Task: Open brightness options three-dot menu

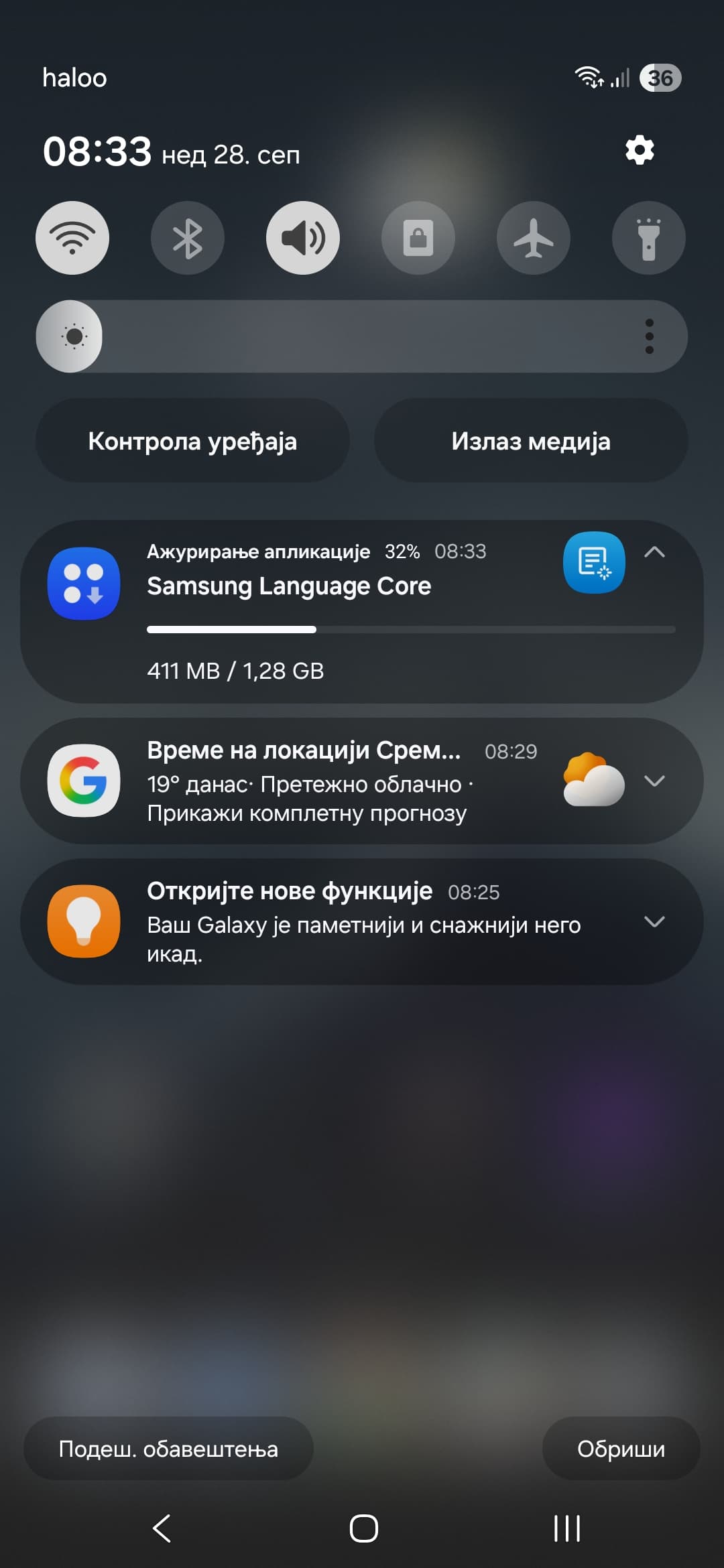Action: pos(649,336)
